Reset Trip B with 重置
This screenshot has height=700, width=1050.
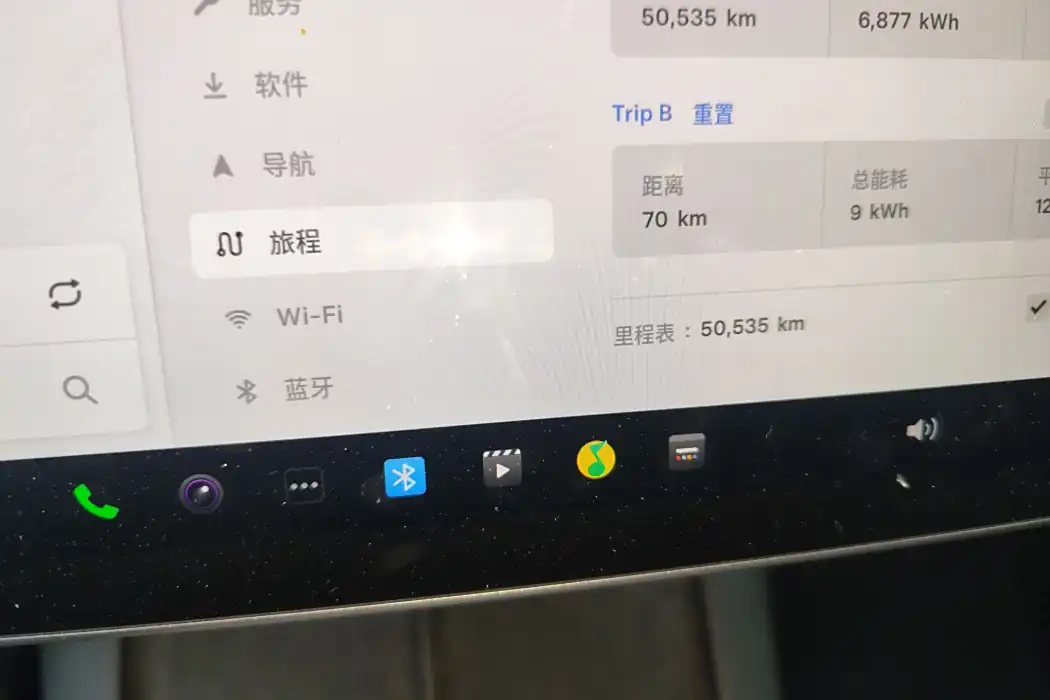click(713, 114)
